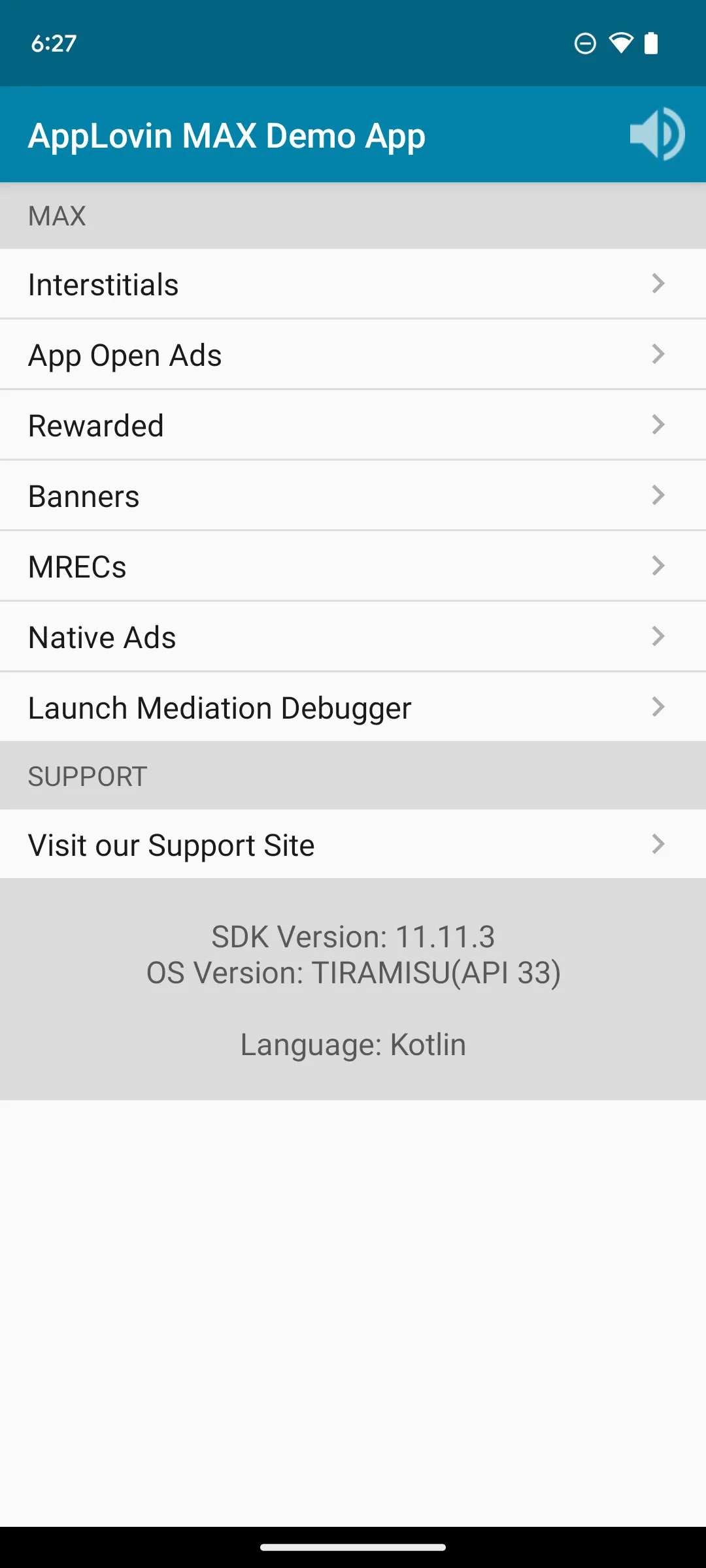Image resolution: width=706 pixels, height=1568 pixels.
Task: Toggle audio with the volume icon
Action: [x=658, y=134]
